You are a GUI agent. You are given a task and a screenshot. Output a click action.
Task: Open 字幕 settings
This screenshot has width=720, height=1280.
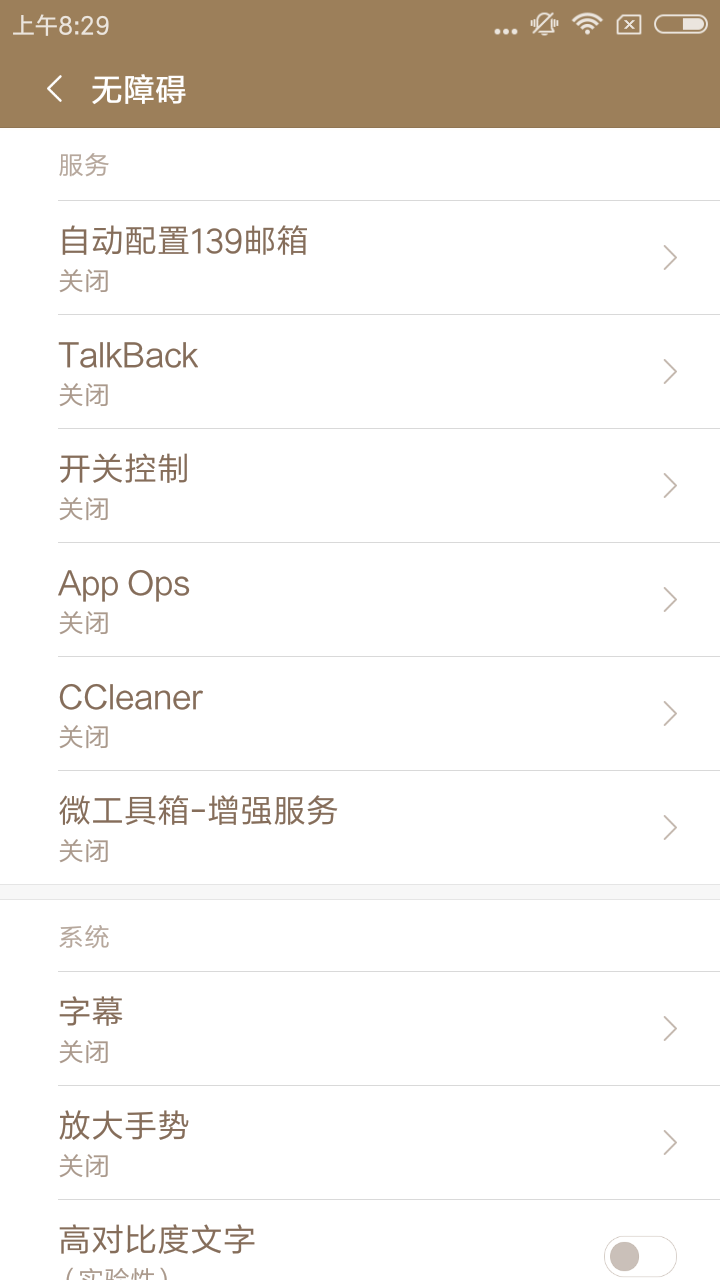coord(360,1029)
